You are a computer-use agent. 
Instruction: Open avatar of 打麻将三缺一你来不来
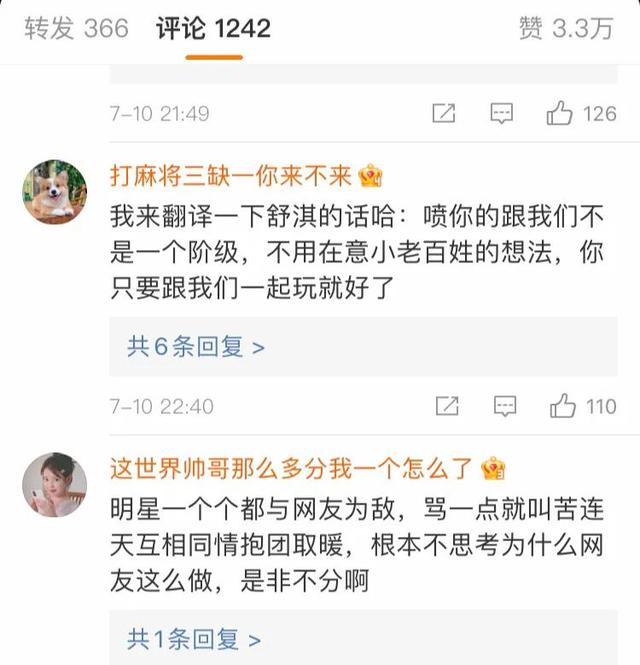pyautogui.click(x=54, y=191)
